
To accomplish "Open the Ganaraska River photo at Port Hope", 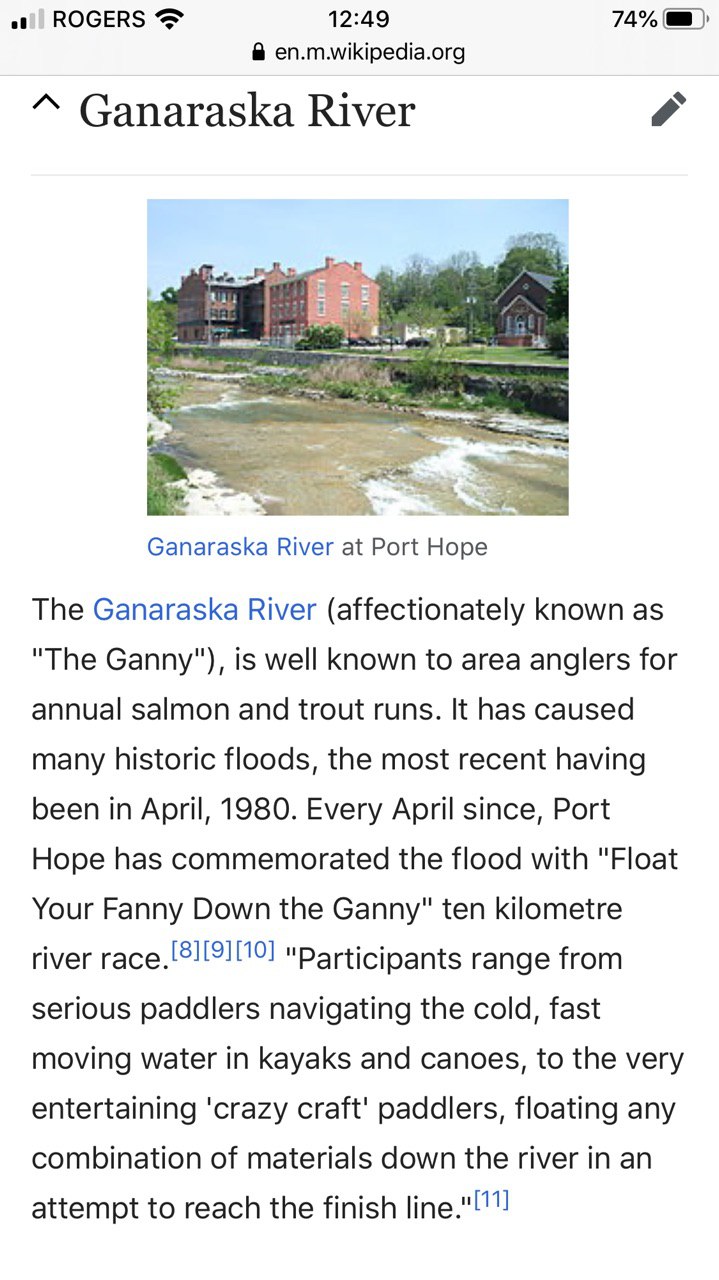I will (x=358, y=357).
